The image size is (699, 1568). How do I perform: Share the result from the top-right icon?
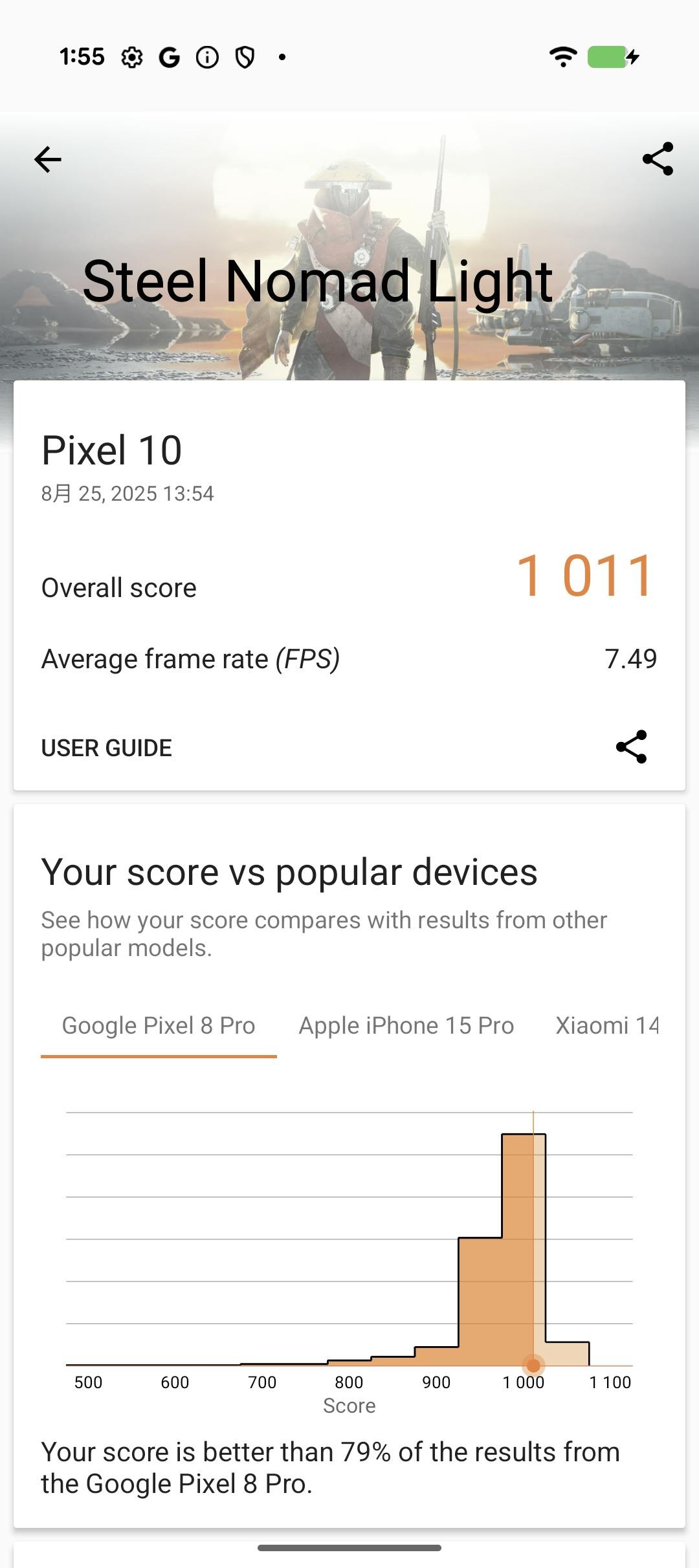[658, 159]
